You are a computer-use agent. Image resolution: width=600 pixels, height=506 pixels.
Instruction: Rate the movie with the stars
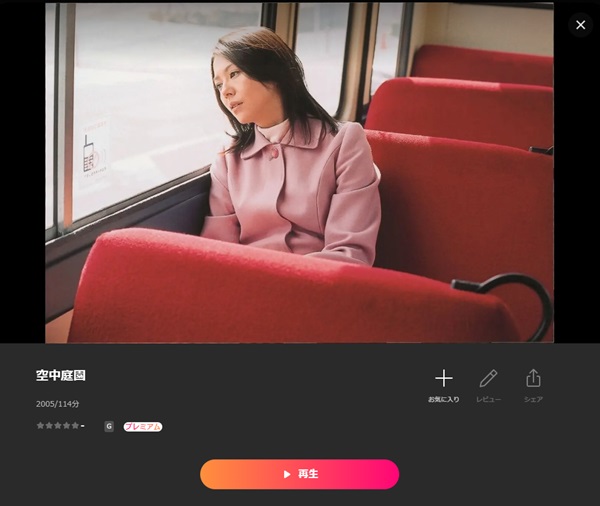[x=58, y=426]
